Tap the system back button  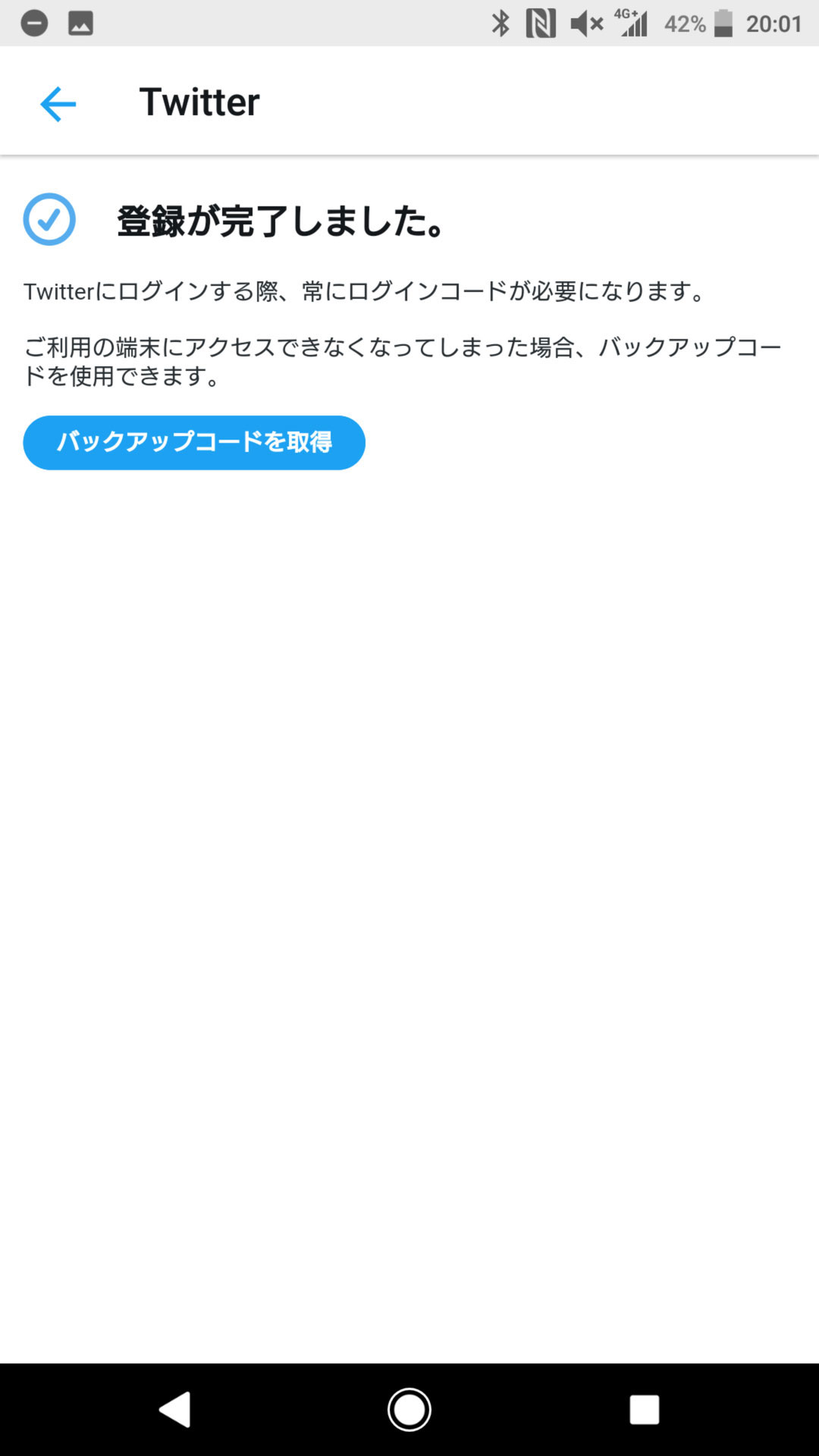click(x=175, y=1410)
